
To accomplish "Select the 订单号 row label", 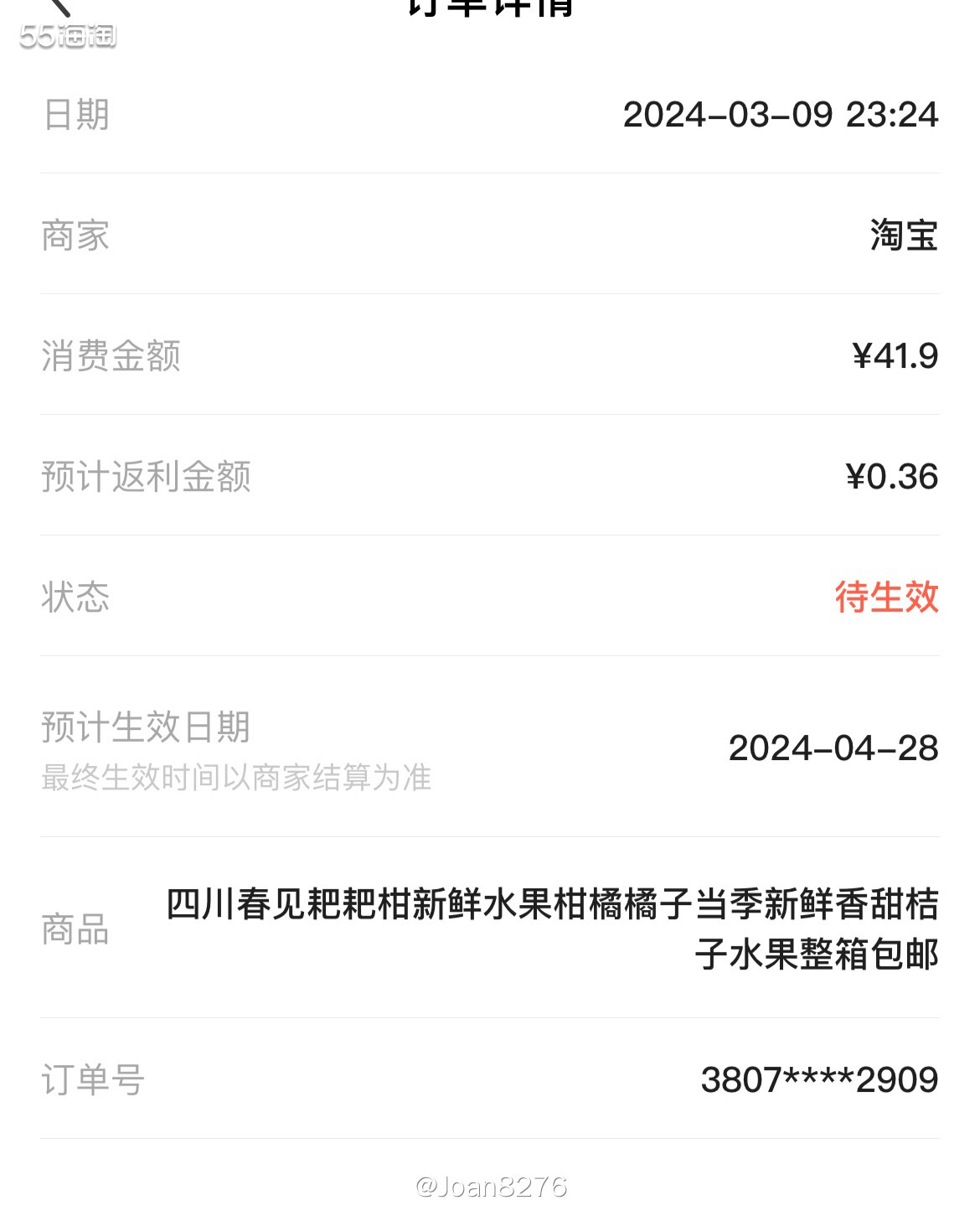I will pos(90,1081).
